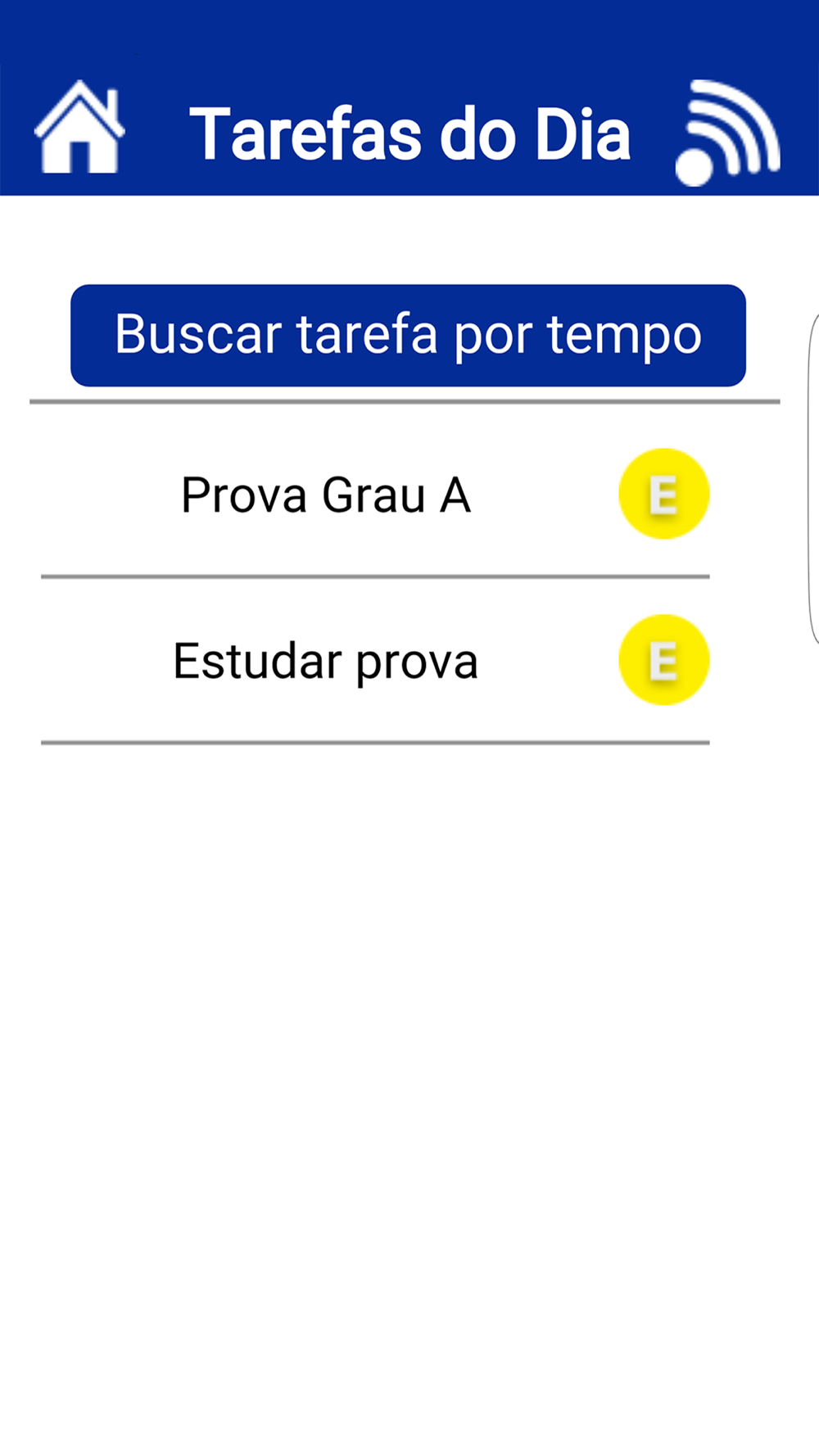Image resolution: width=819 pixels, height=1456 pixels.
Task: Tap the wireless signal icon
Action: click(727, 133)
